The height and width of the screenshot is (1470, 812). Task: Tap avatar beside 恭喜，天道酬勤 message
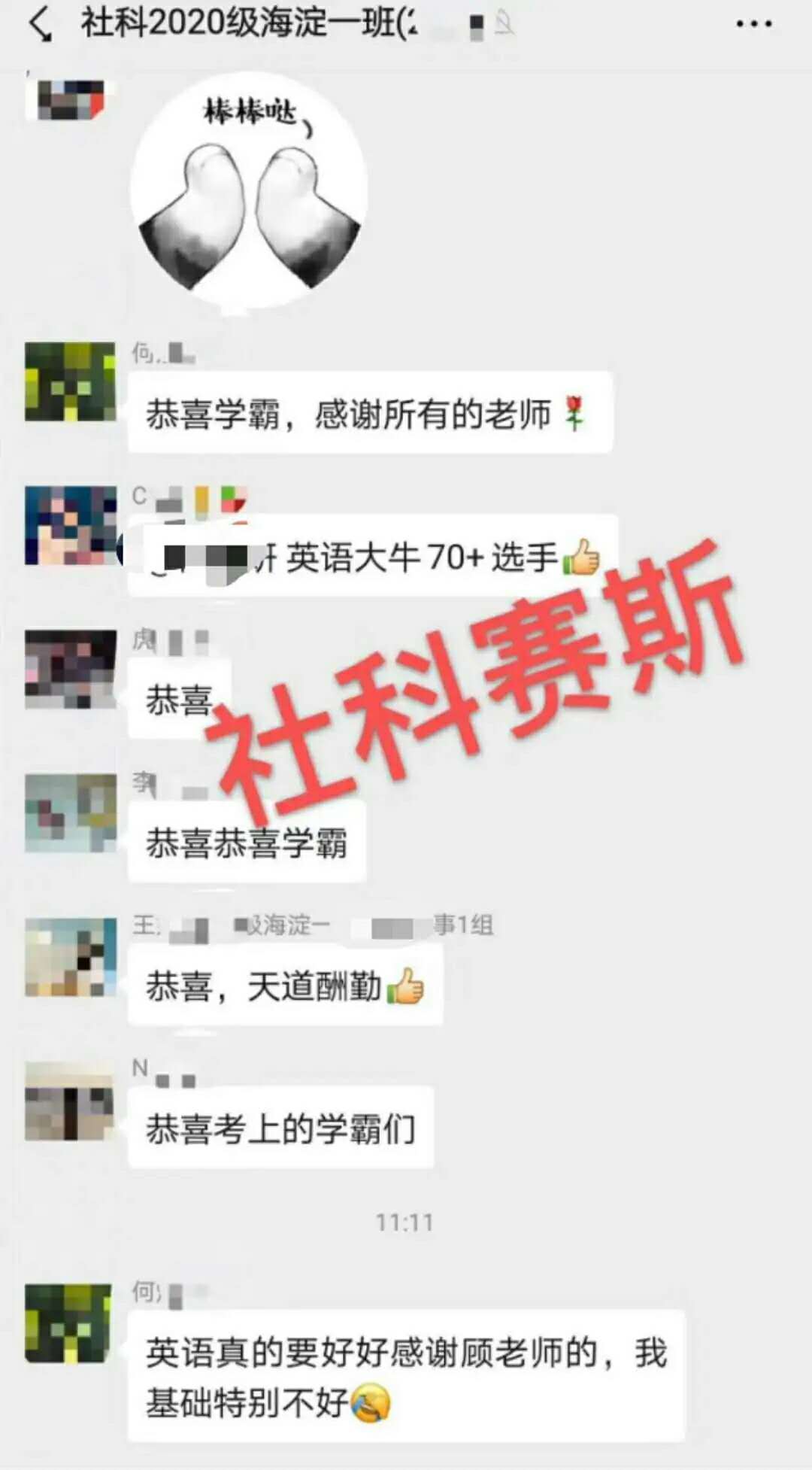coord(70,957)
